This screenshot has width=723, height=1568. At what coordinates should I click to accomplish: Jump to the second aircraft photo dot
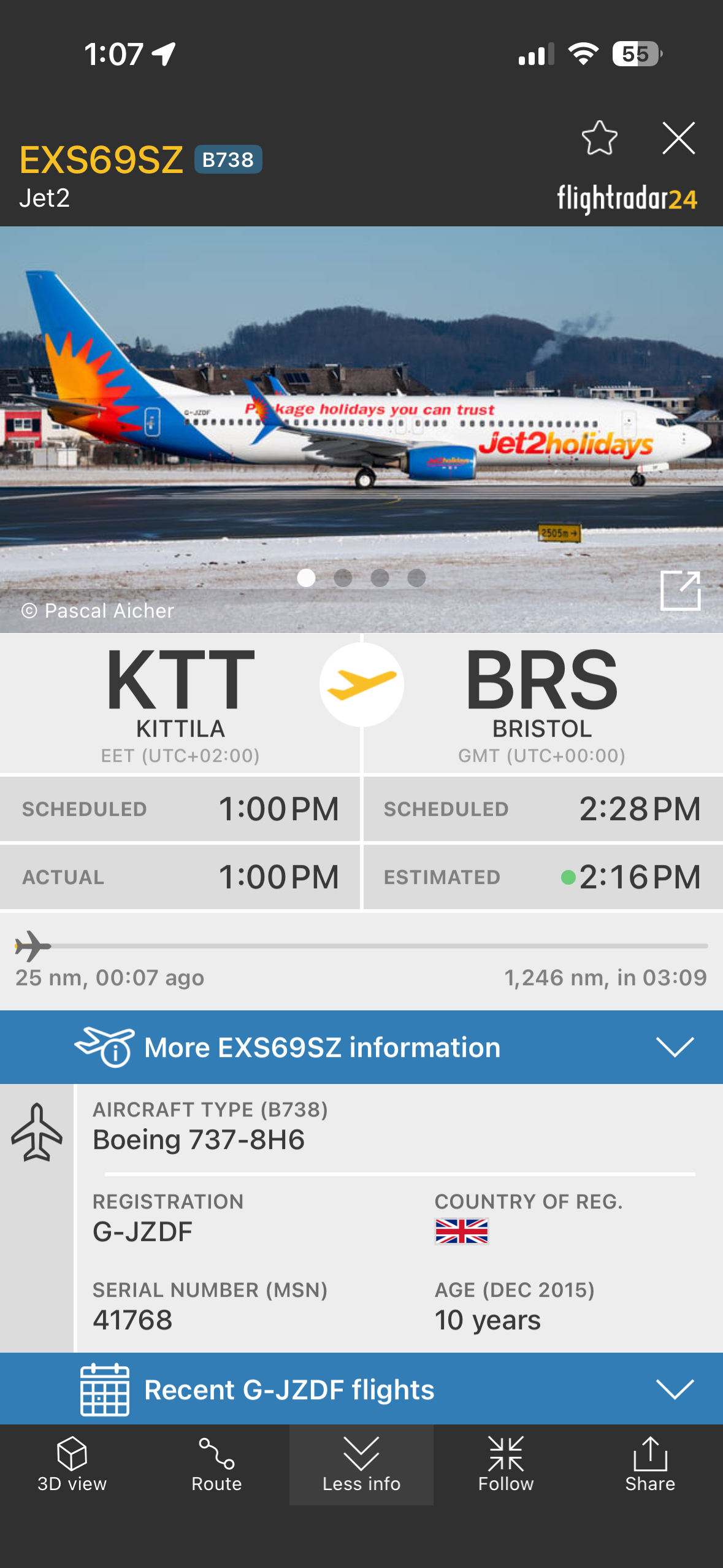343,578
